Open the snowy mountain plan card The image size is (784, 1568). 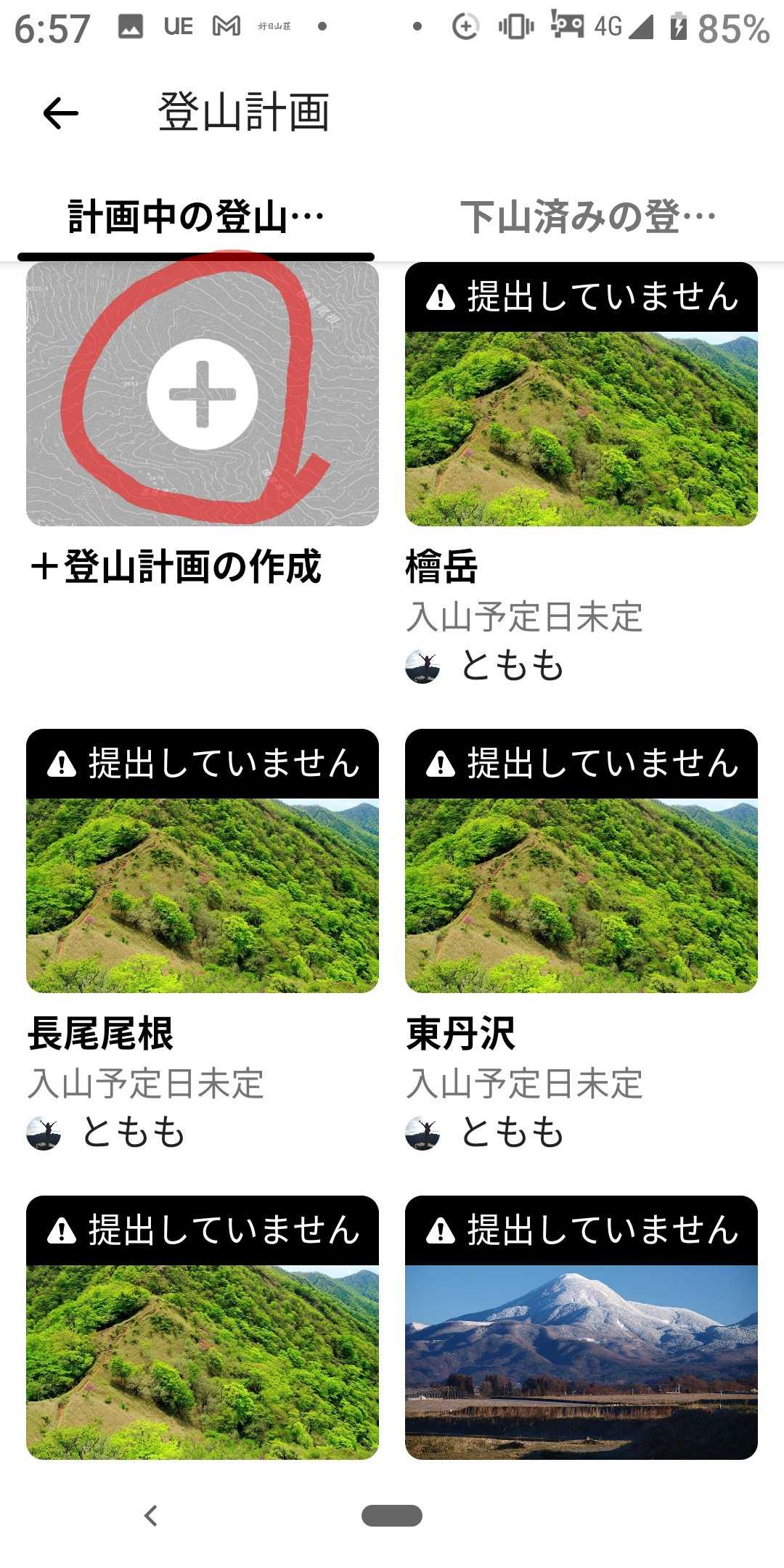[x=581, y=1328]
